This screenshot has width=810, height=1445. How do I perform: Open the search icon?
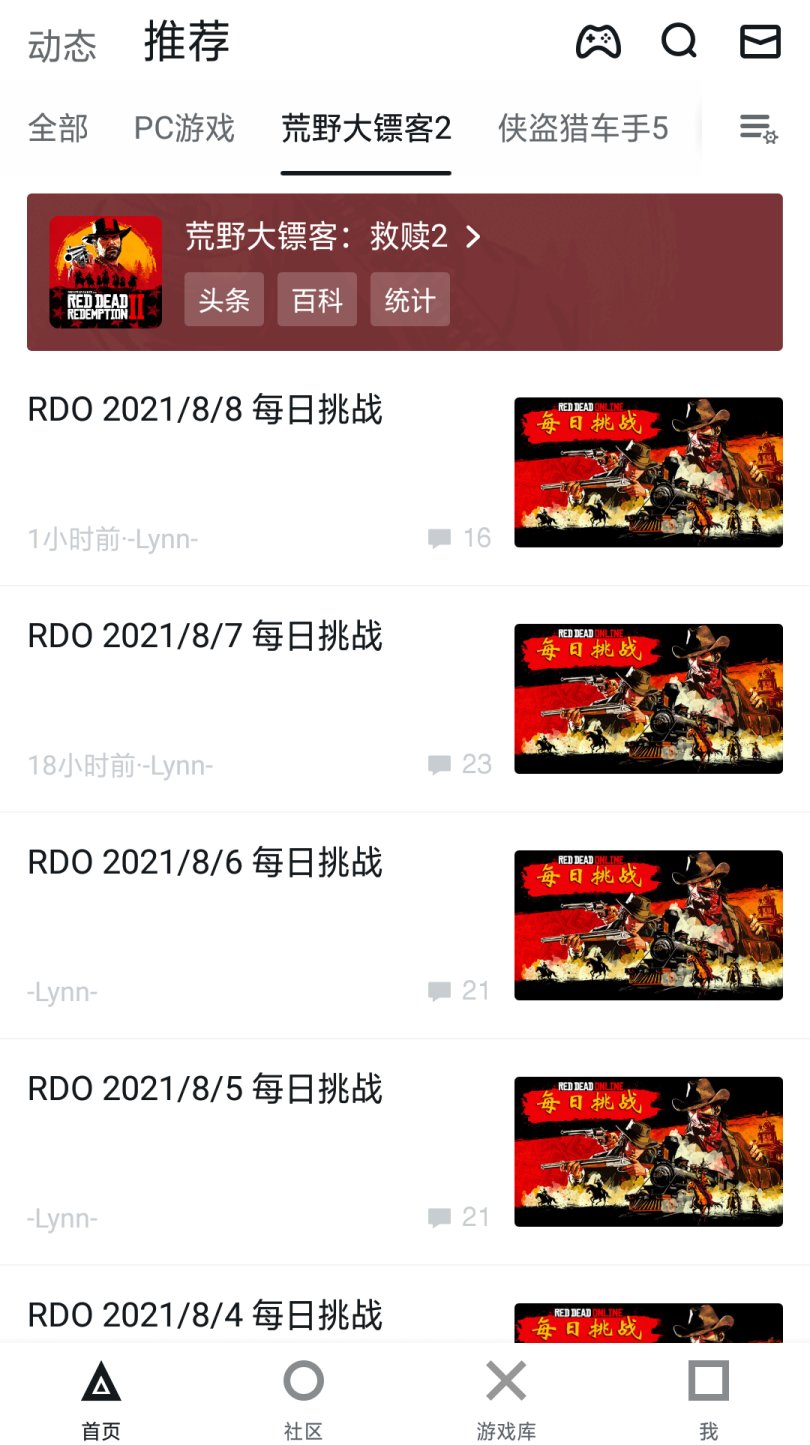tap(679, 42)
